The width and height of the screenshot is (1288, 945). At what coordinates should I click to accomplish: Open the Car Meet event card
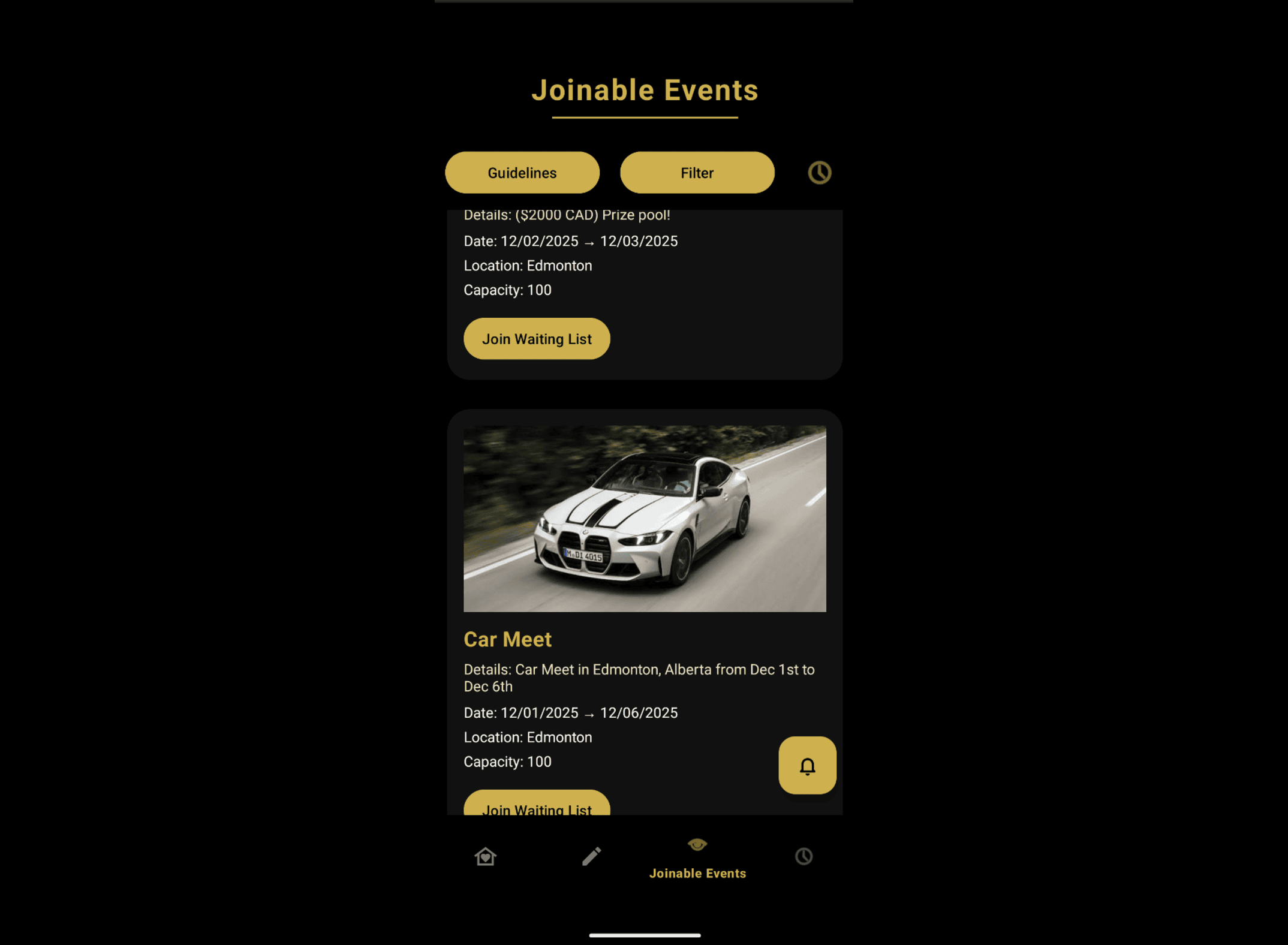[644, 519]
